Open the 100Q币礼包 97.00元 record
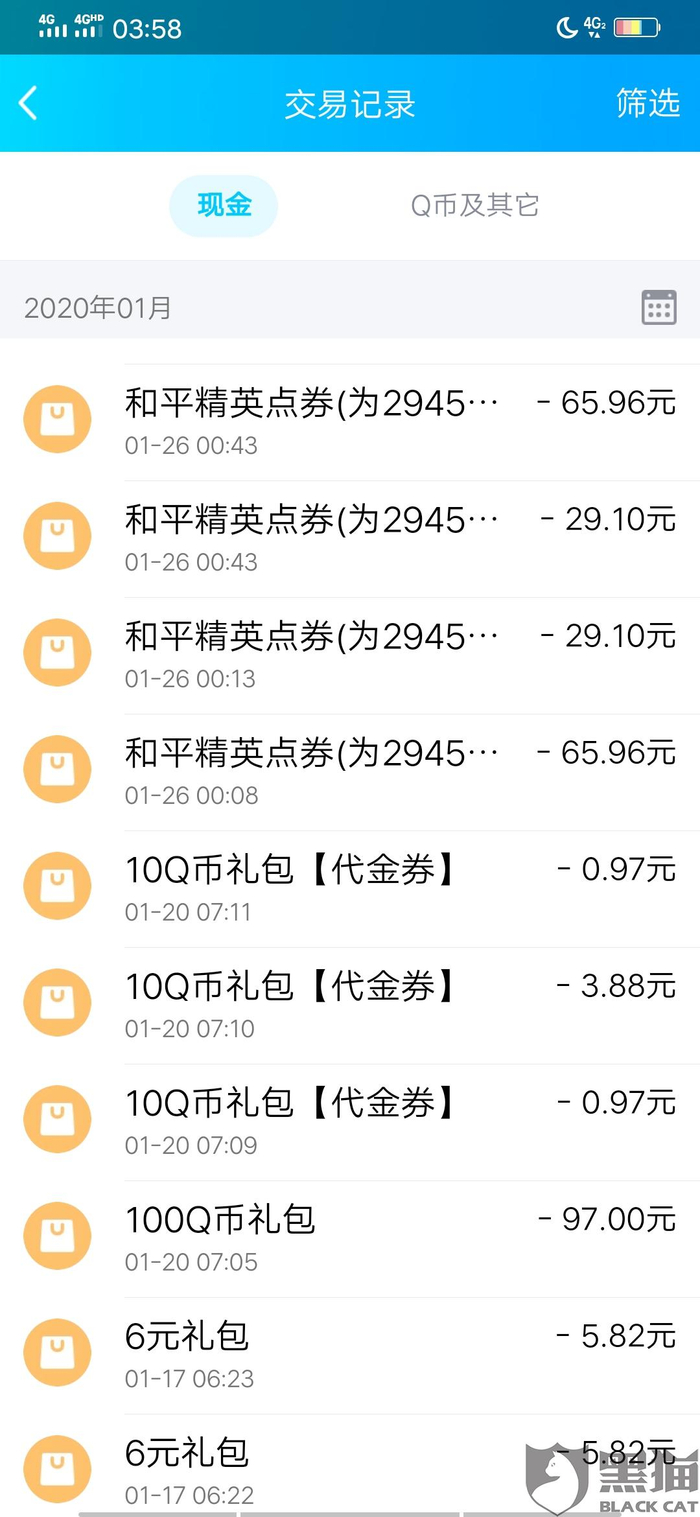The height and width of the screenshot is (1517, 700). tap(400, 1238)
